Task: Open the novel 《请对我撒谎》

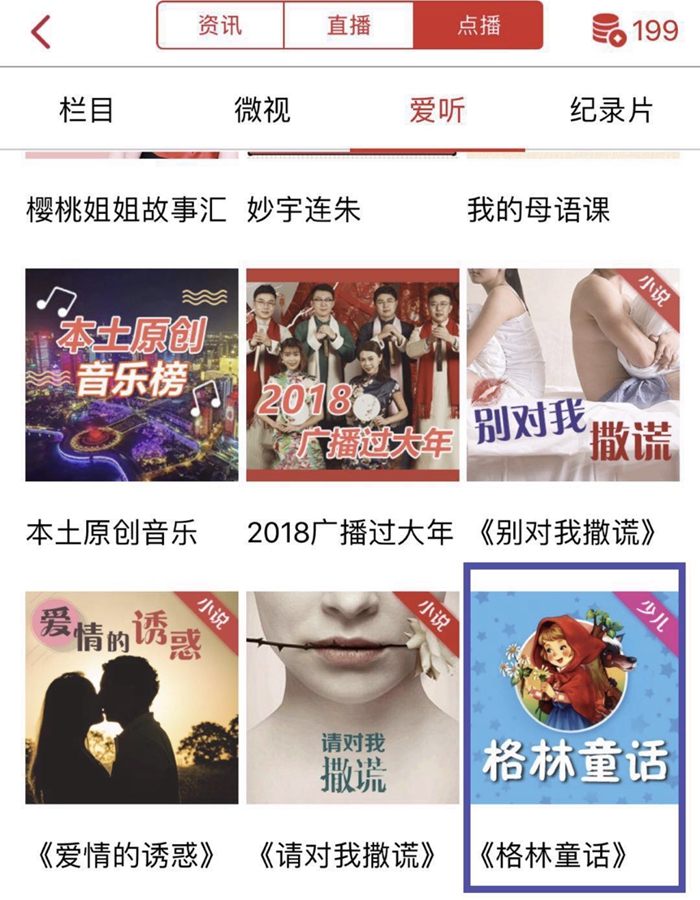Action: (352, 698)
